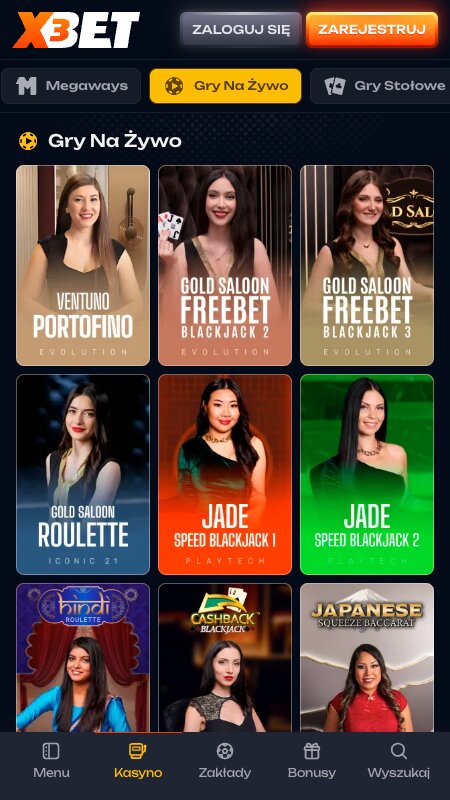Play Jade Speed Blackjack 1
This screenshot has height=800, width=450.
click(x=225, y=474)
